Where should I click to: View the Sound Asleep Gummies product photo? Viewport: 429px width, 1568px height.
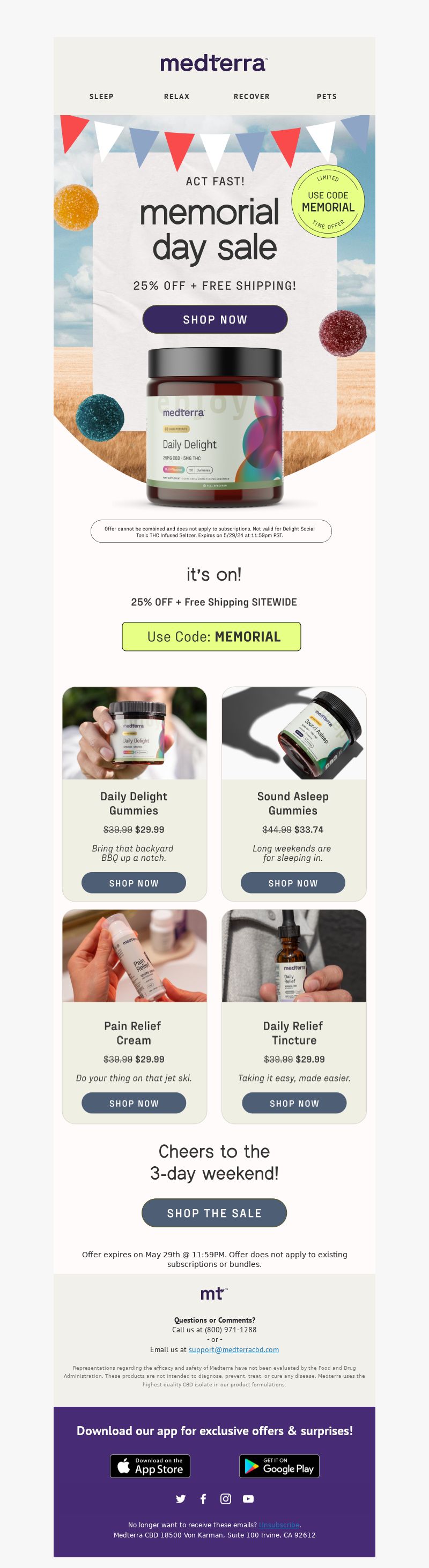tap(294, 733)
